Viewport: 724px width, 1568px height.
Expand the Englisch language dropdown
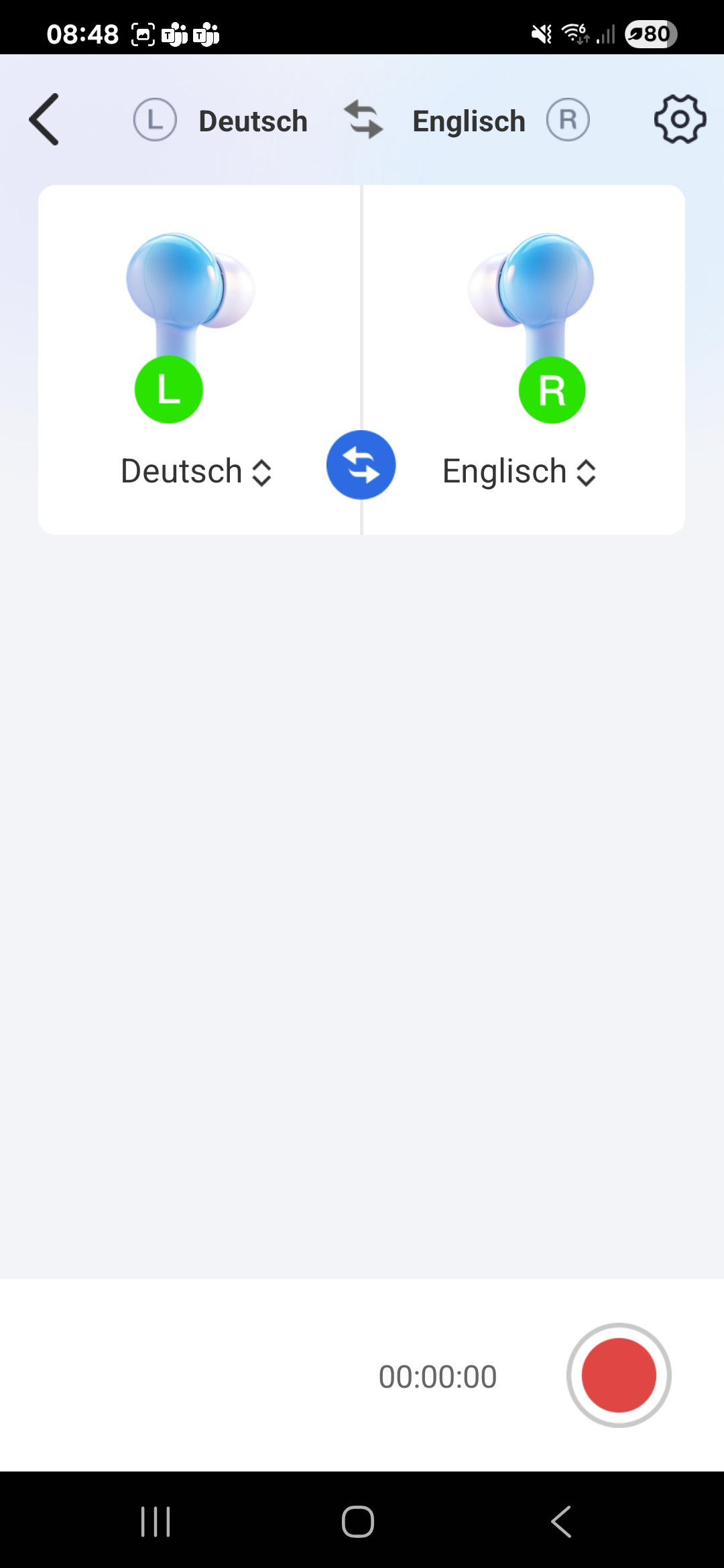519,472
